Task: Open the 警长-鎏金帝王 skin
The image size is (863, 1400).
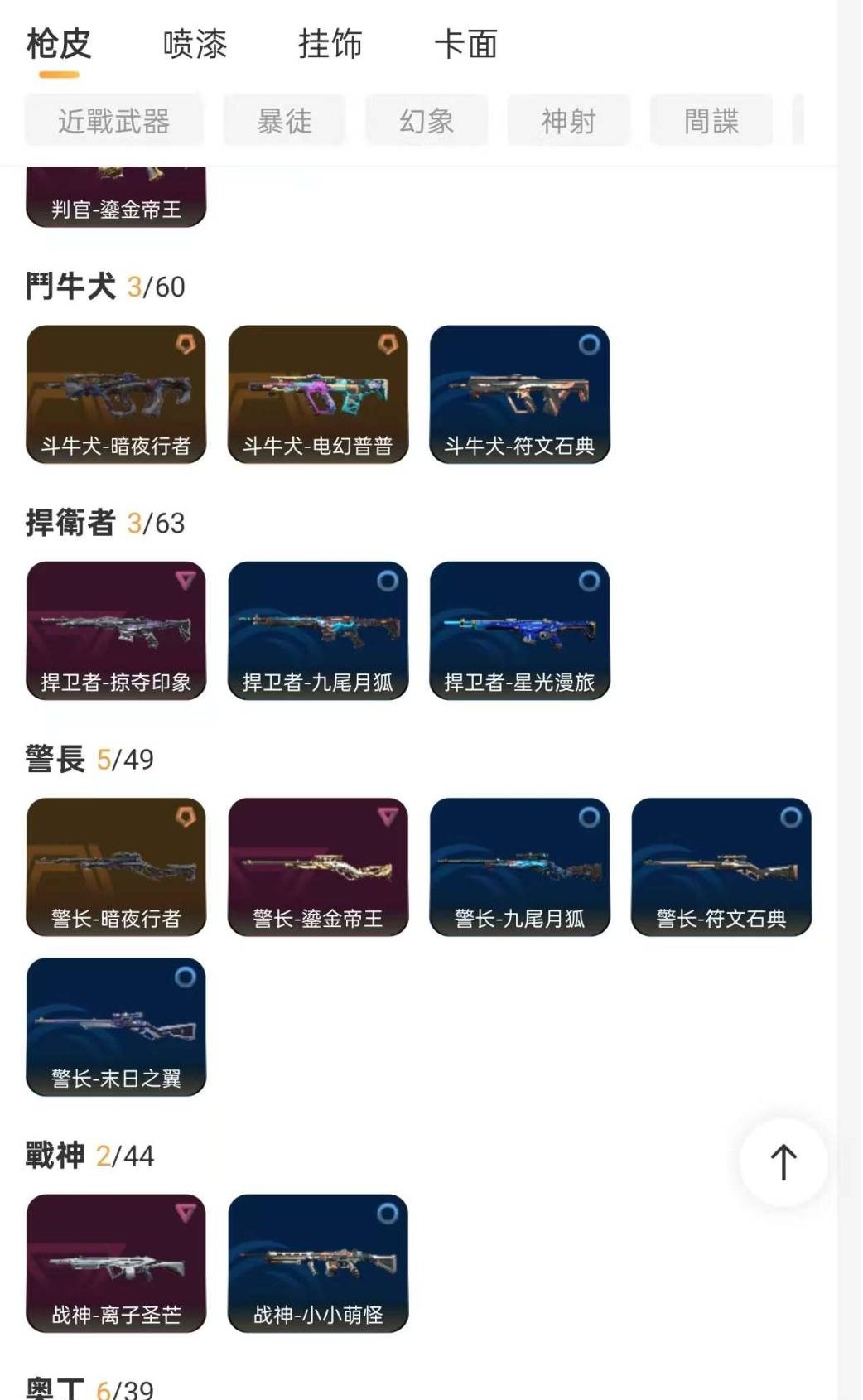Action: (x=317, y=866)
